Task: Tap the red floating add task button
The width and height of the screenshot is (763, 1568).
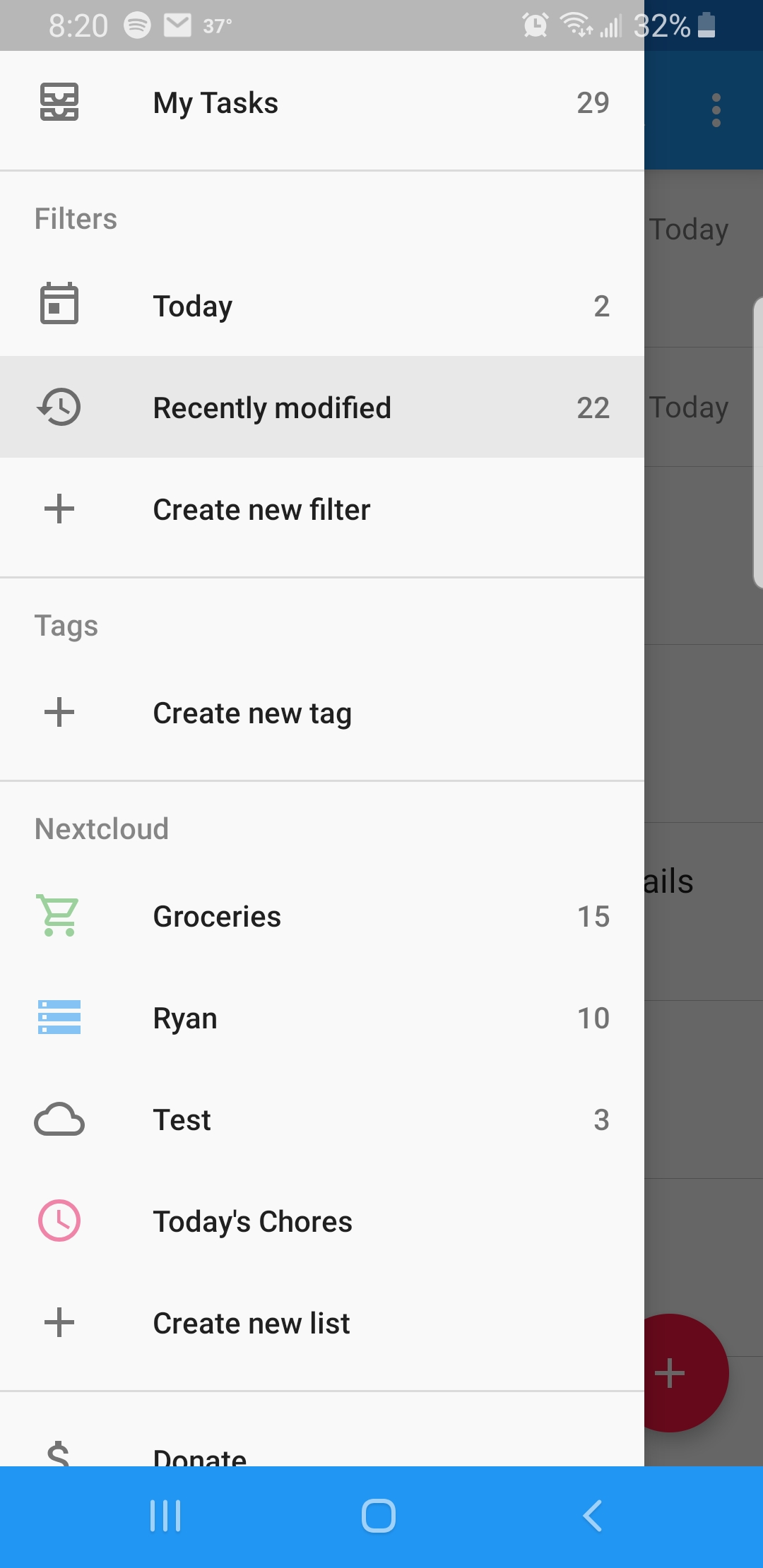Action: click(670, 1371)
